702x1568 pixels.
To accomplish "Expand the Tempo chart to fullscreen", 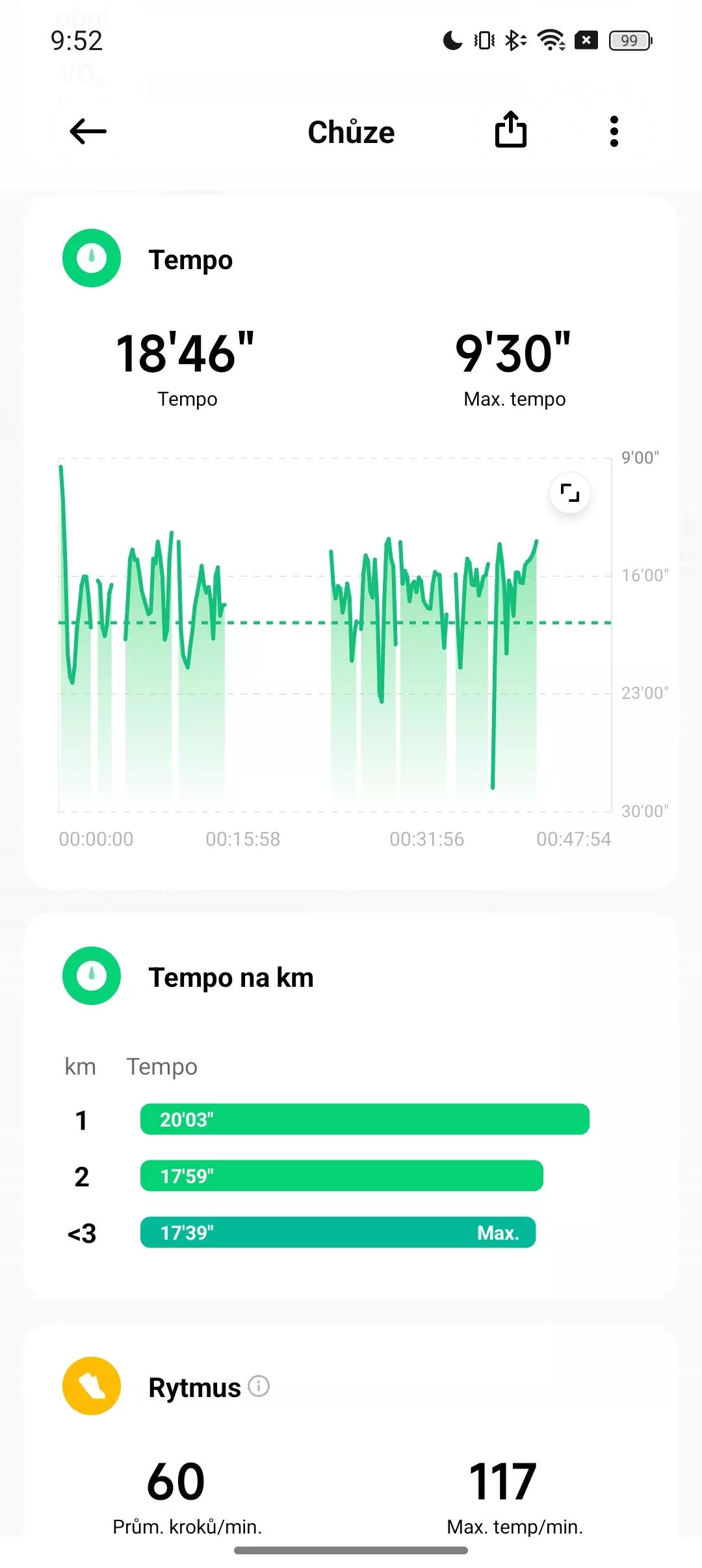I will [x=570, y=493].
